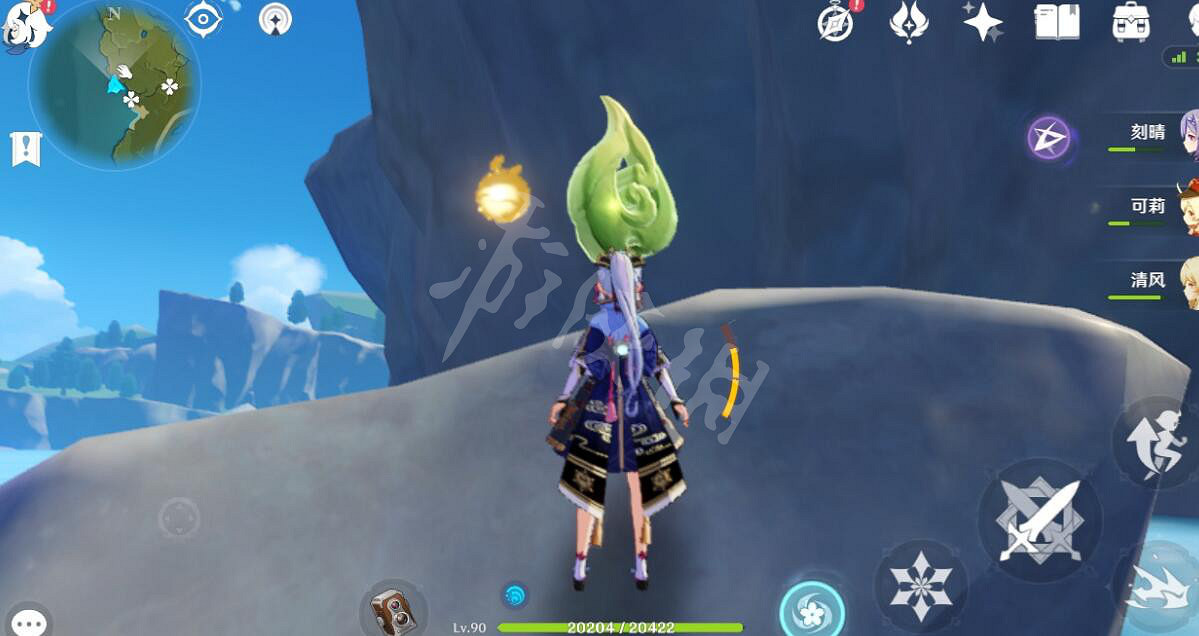Activate elemental sight eye icon
The width and height of the screenshot is (1199, 636).
coord(203,19)
